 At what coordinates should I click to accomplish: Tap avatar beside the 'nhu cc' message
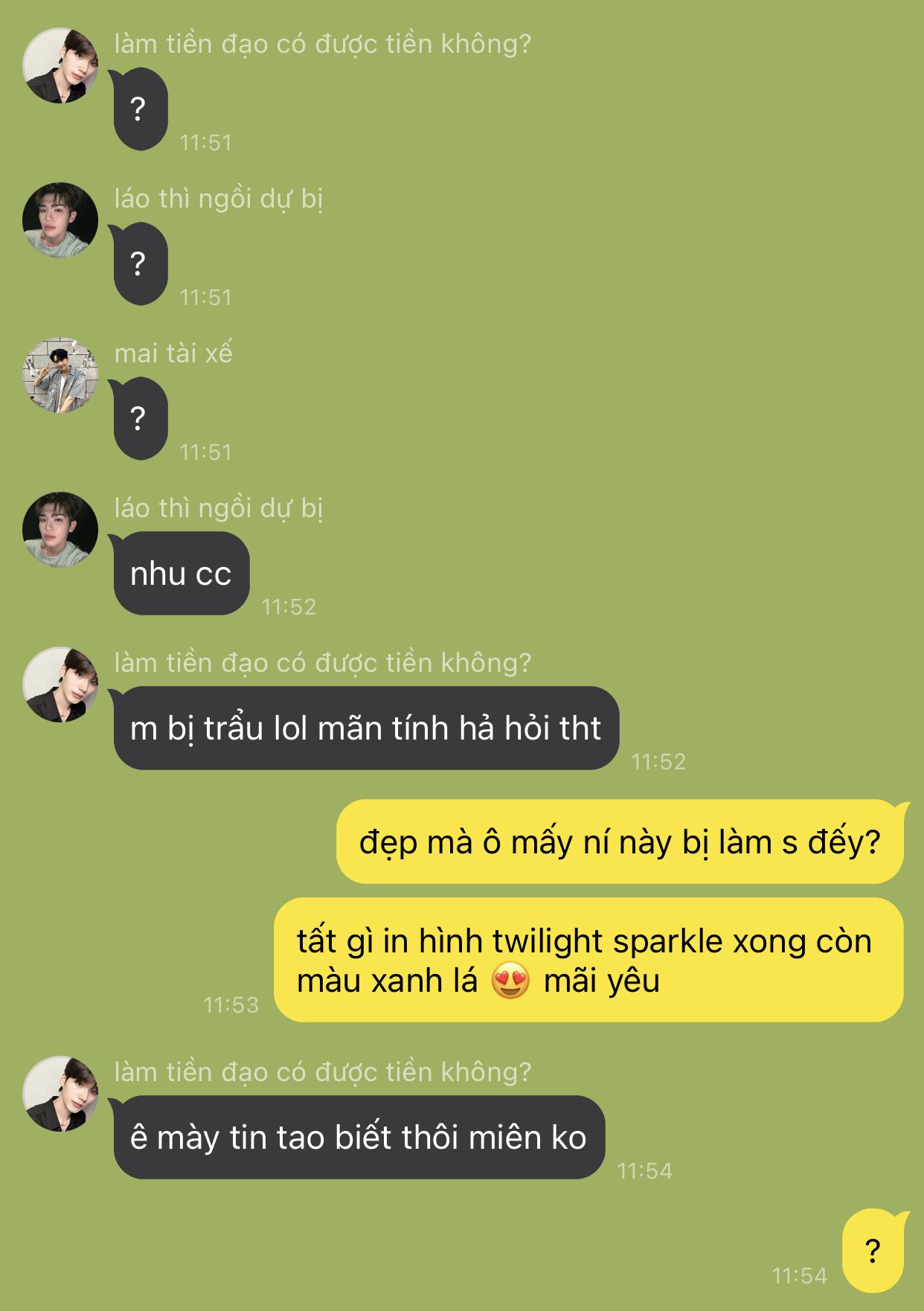pos(60,530)
